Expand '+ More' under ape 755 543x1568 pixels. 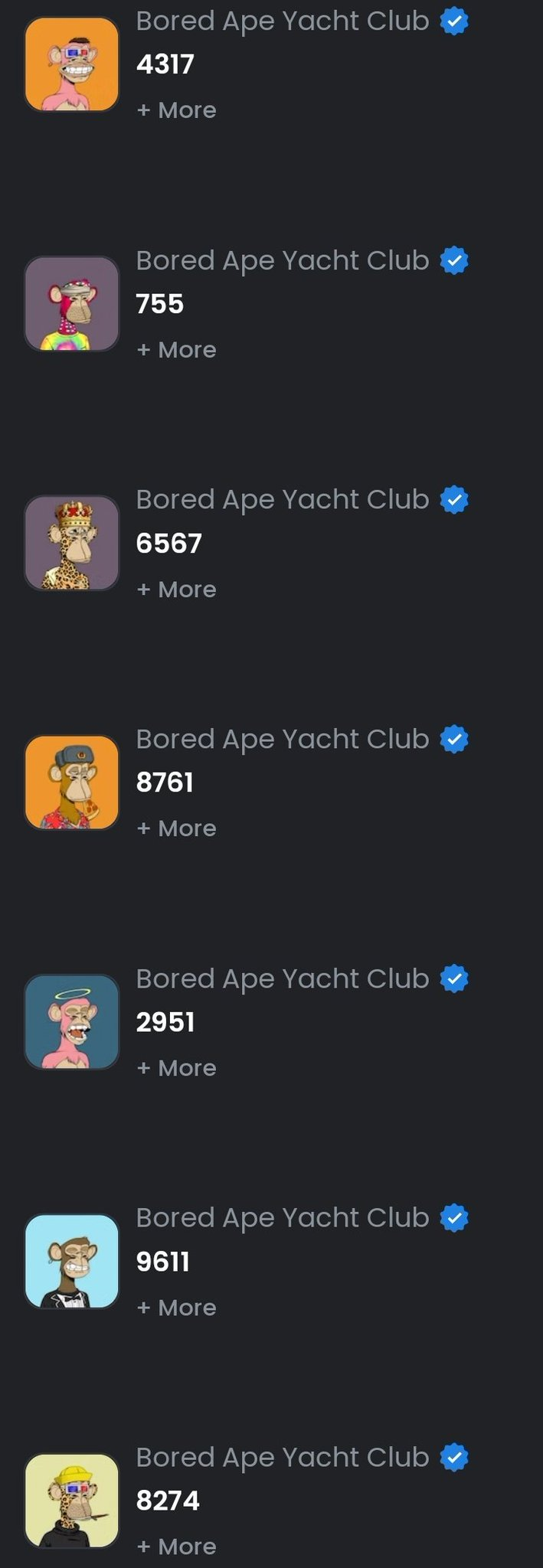pos(176,350)
